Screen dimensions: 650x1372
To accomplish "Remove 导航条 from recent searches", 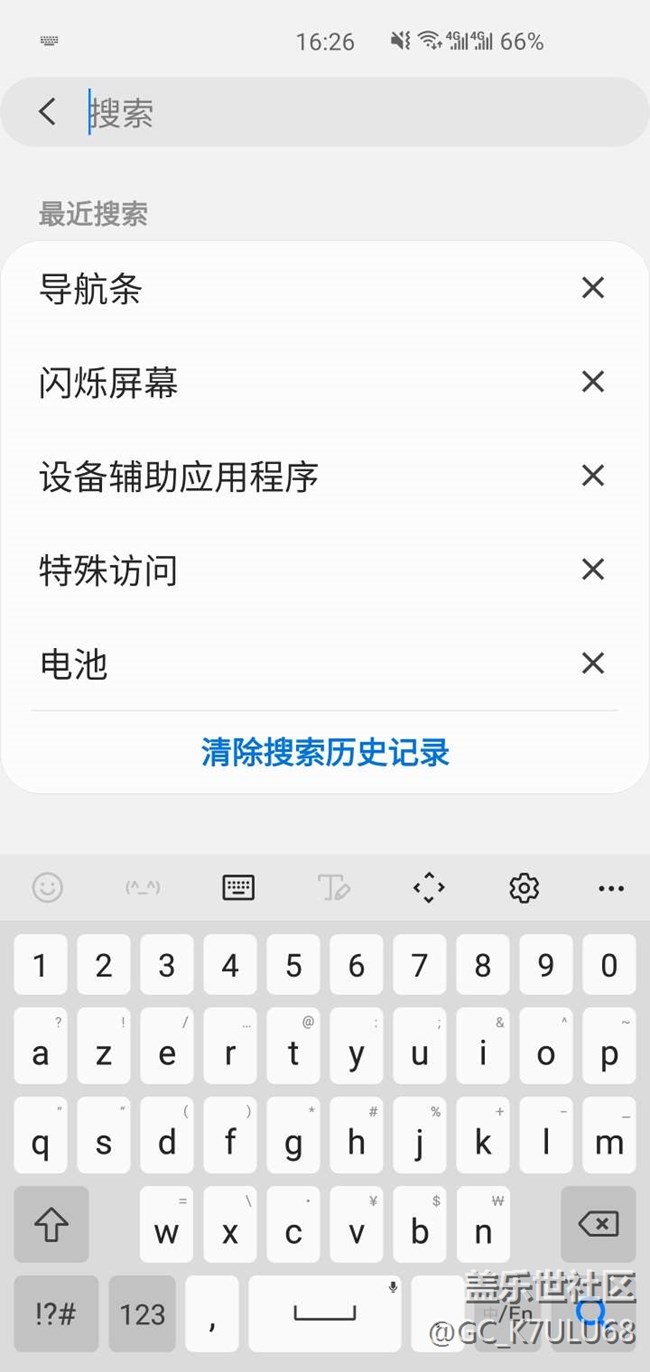I will 593,289.
